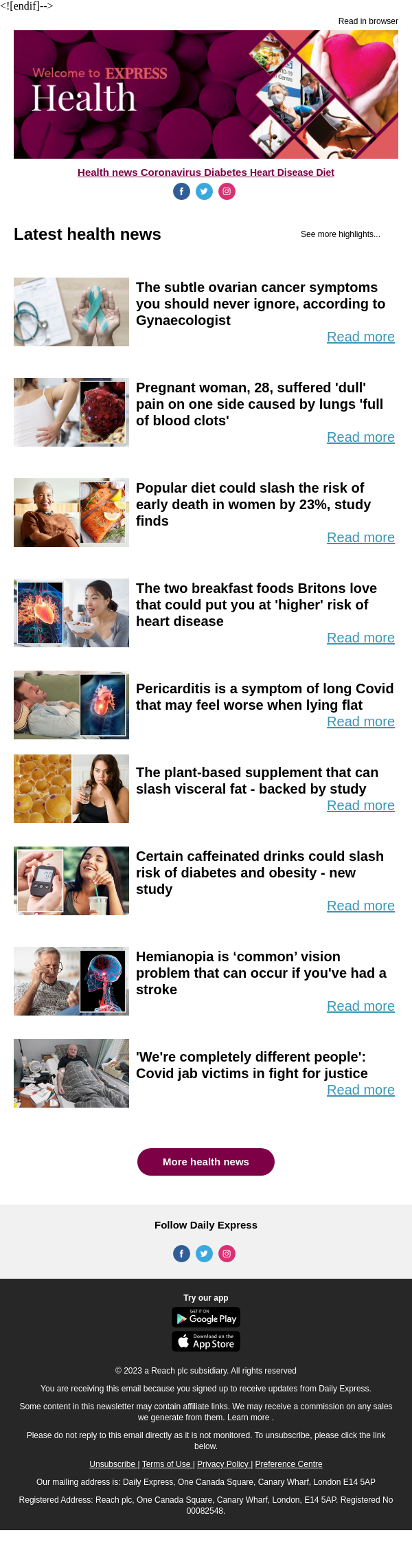Tap the Unsubscribe link
This screenshot has height=1568, width=412.
[x=113, y=1464]
